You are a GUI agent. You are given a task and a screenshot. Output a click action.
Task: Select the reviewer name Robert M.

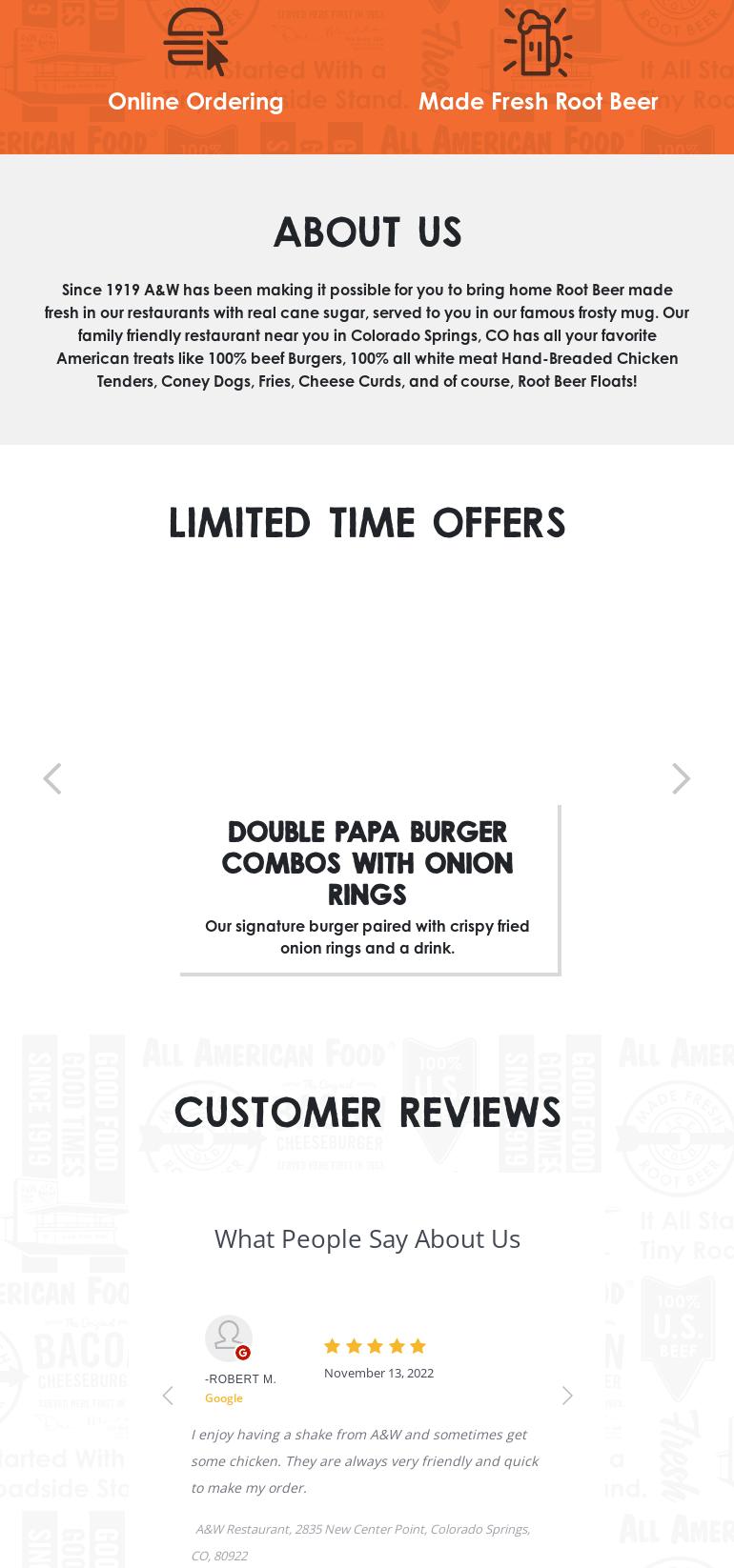click(240, 1378)
